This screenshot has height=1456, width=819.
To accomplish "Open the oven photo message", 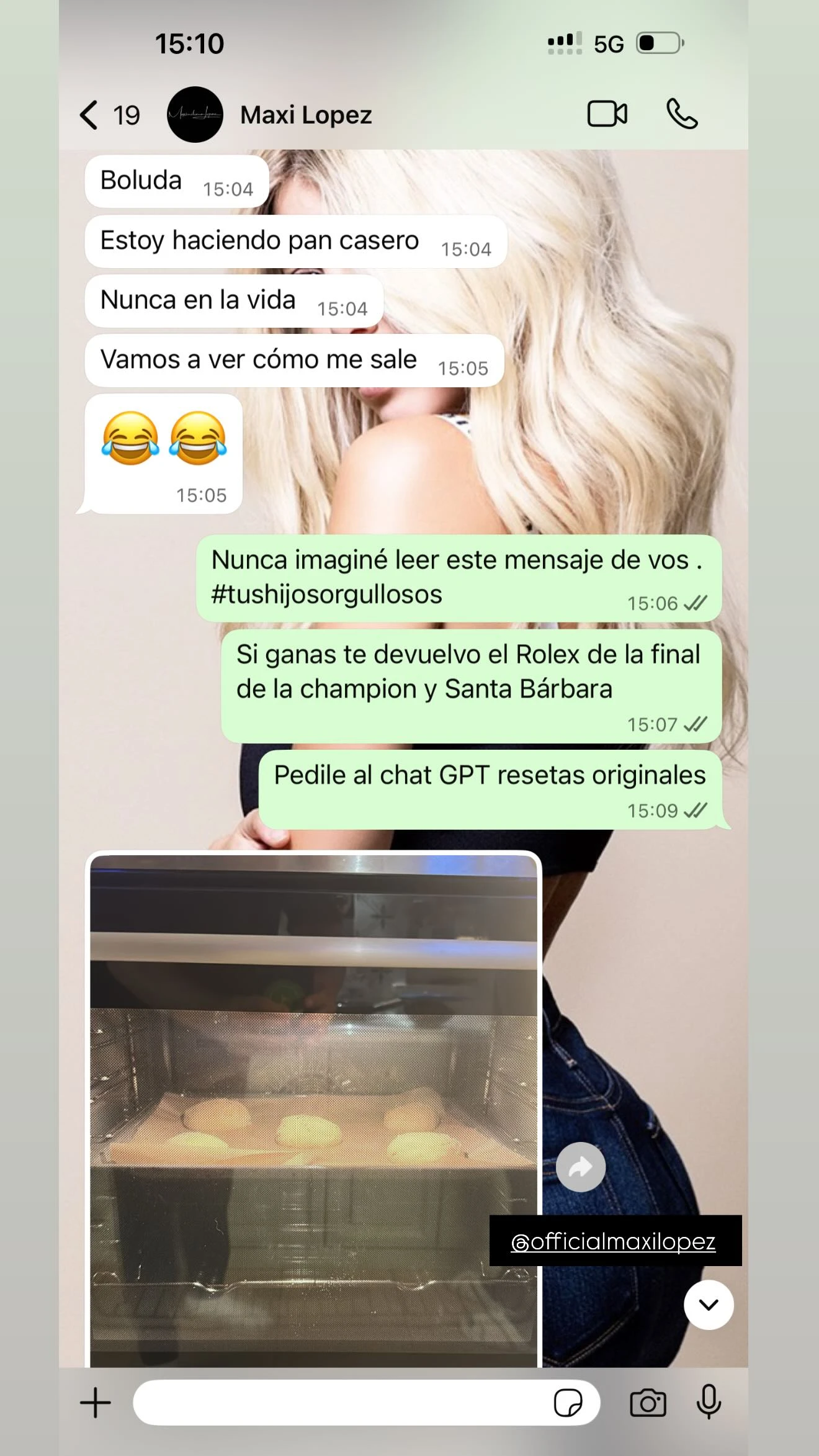I will point(313,1105).
